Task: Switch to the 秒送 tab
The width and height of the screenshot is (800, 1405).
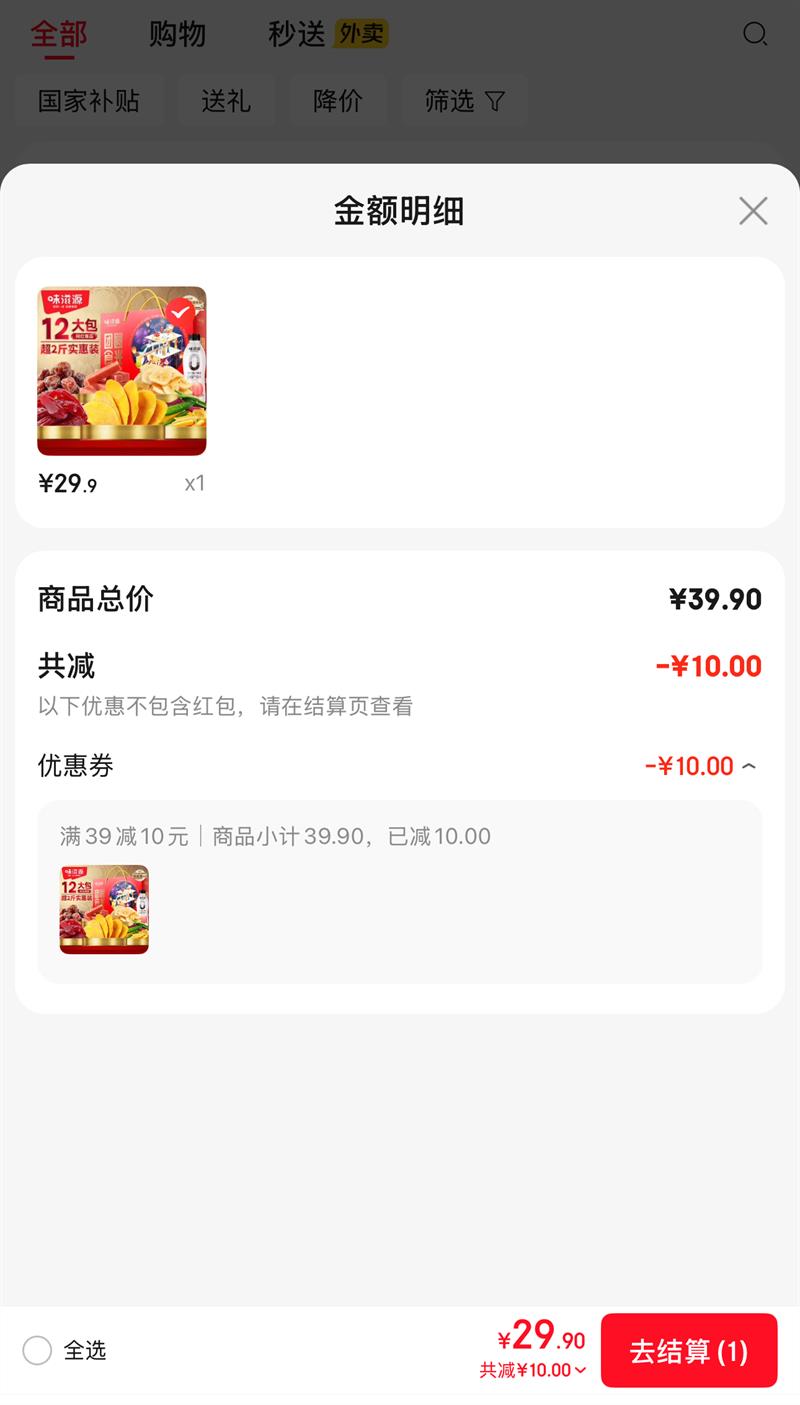Action: (299, 33)
